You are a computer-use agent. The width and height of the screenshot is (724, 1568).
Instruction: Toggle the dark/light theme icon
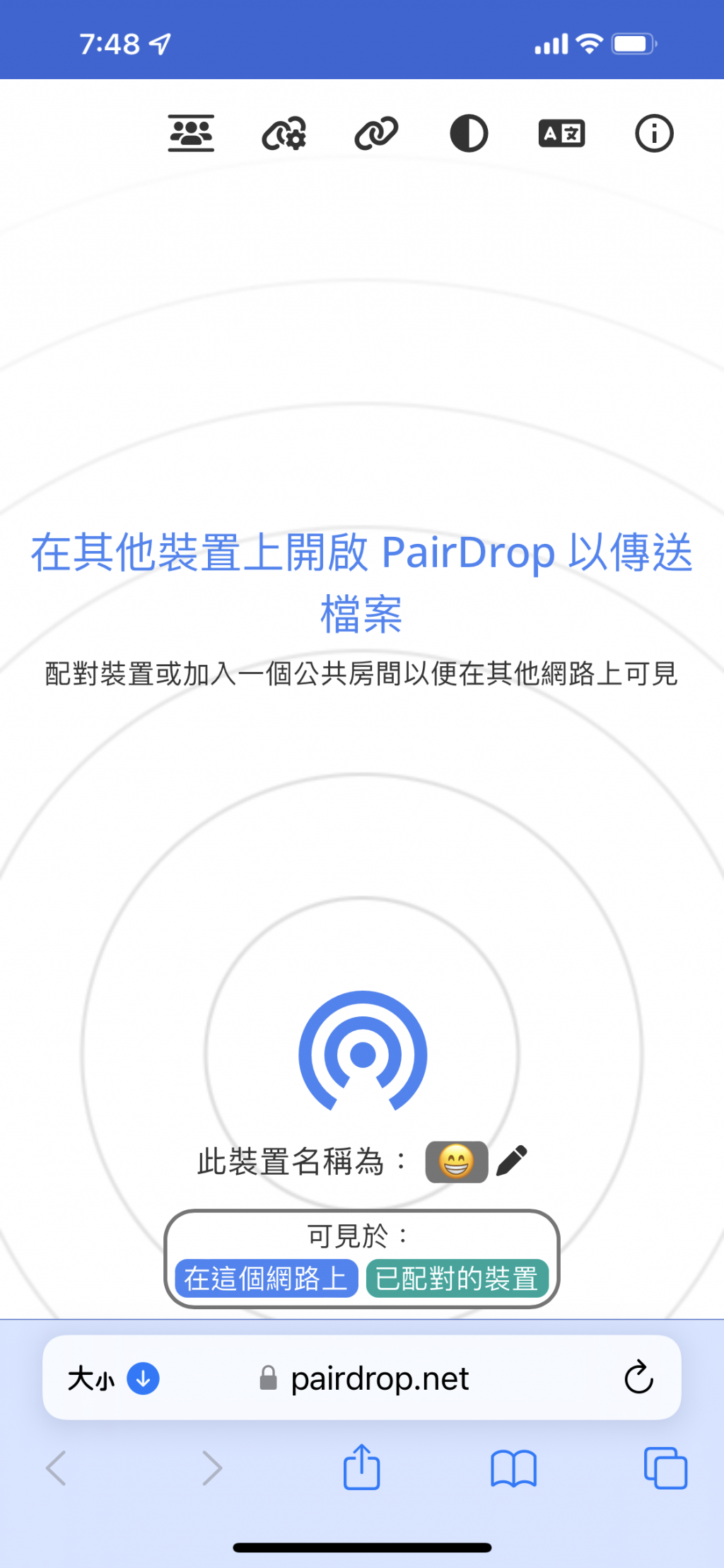pyautogui.click(x=469, y=133)
